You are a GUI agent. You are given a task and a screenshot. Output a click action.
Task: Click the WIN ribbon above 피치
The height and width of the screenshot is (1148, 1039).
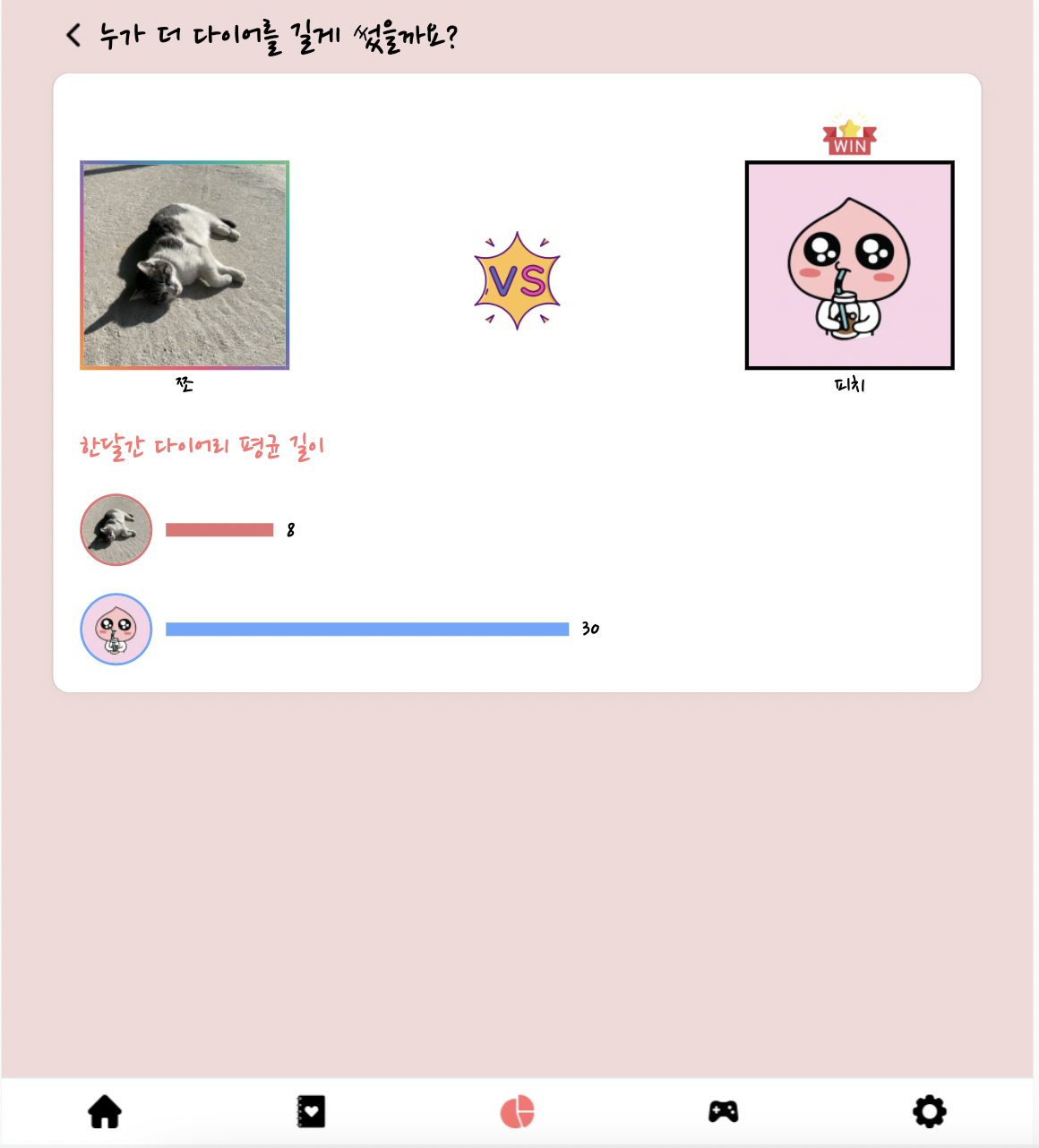click(x=848, y=136)
